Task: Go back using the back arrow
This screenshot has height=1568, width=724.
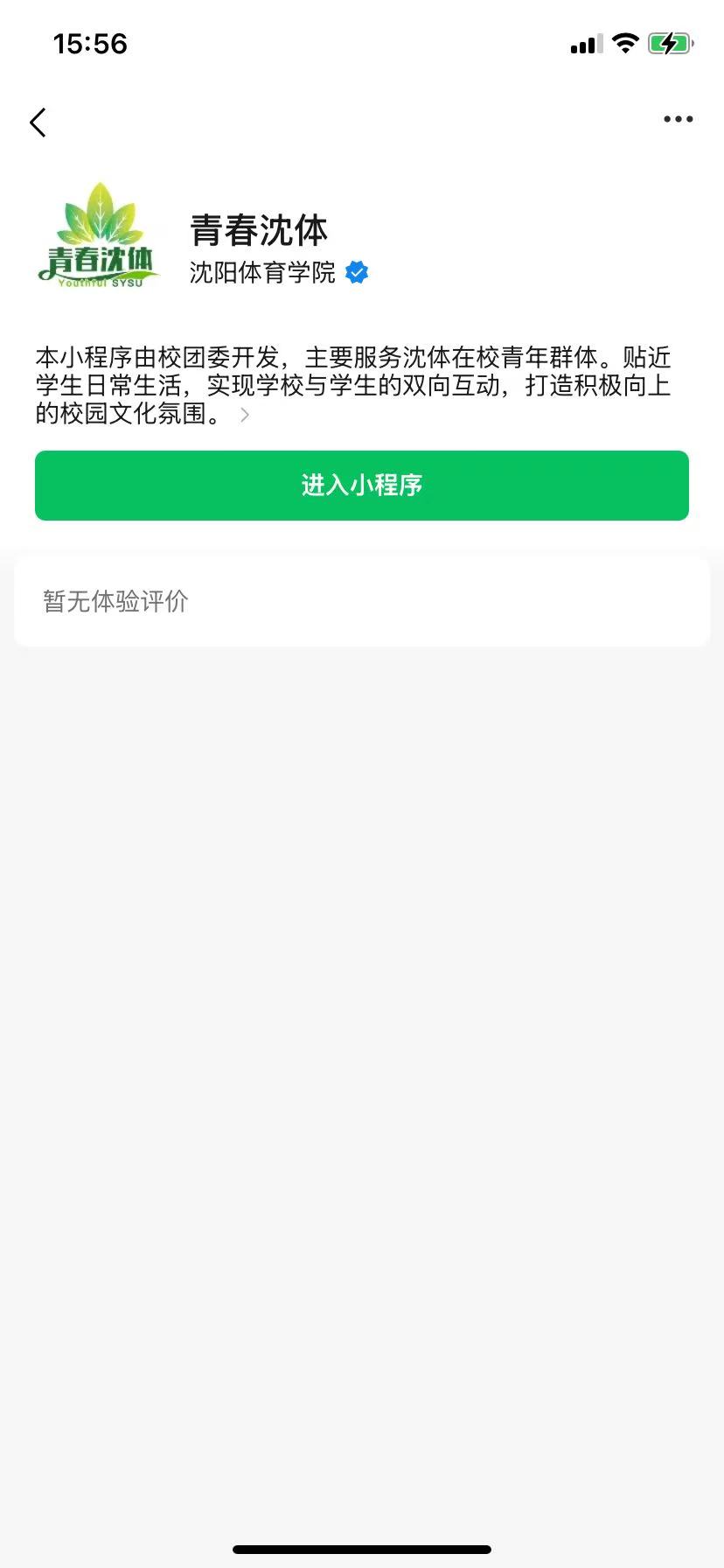Action: 38,122
